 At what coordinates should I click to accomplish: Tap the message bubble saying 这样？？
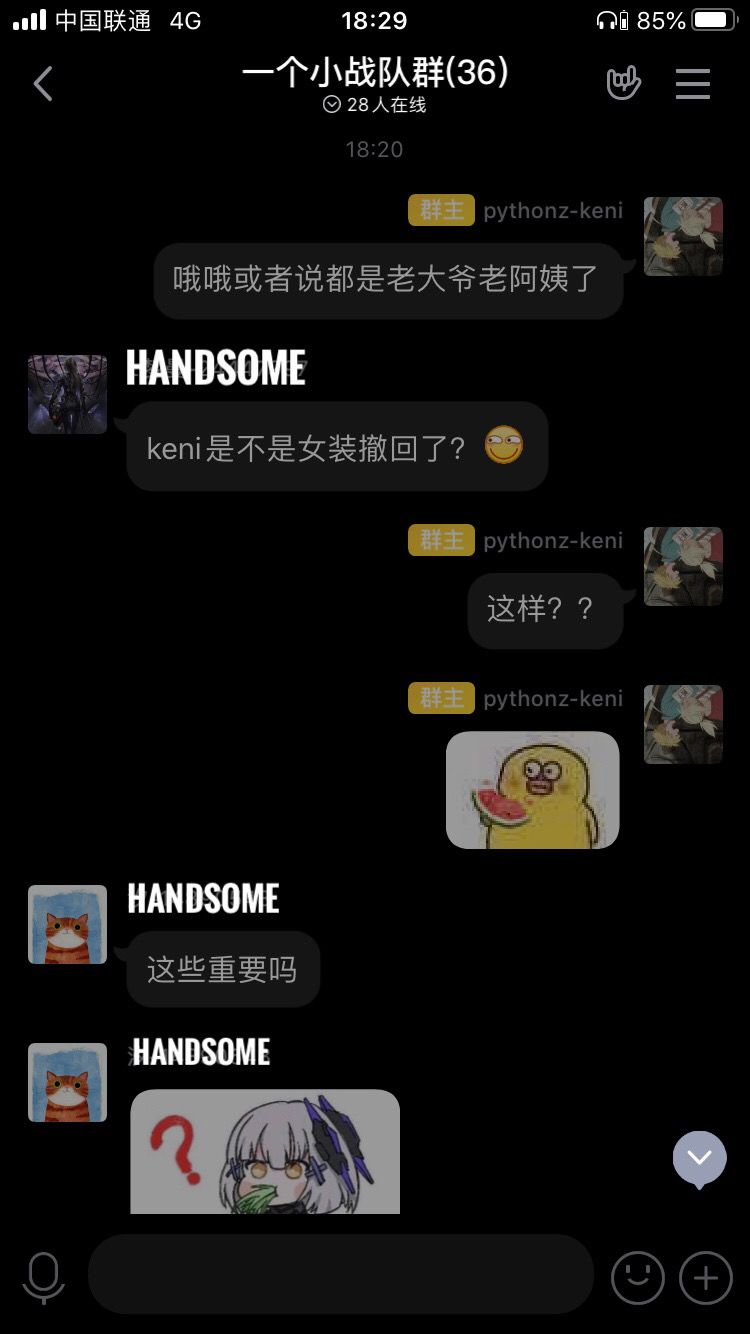click(546, 610)
